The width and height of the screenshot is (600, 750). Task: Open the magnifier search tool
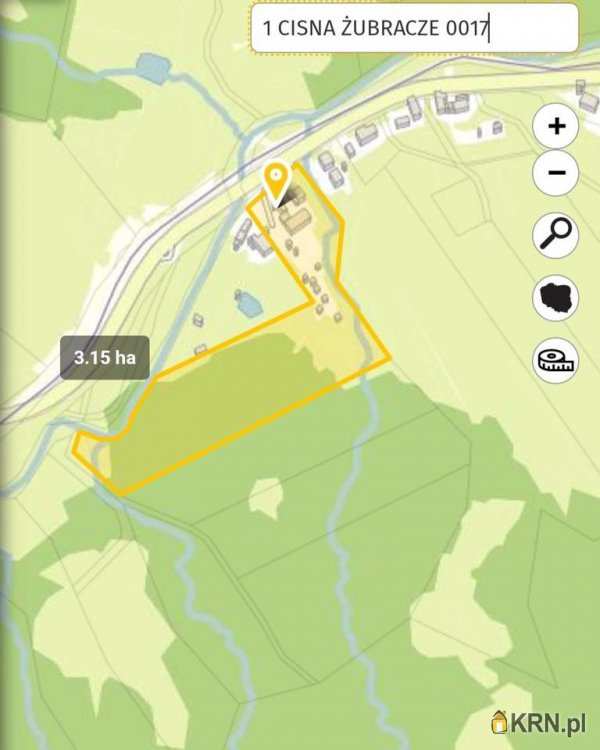tap(556, 234)
